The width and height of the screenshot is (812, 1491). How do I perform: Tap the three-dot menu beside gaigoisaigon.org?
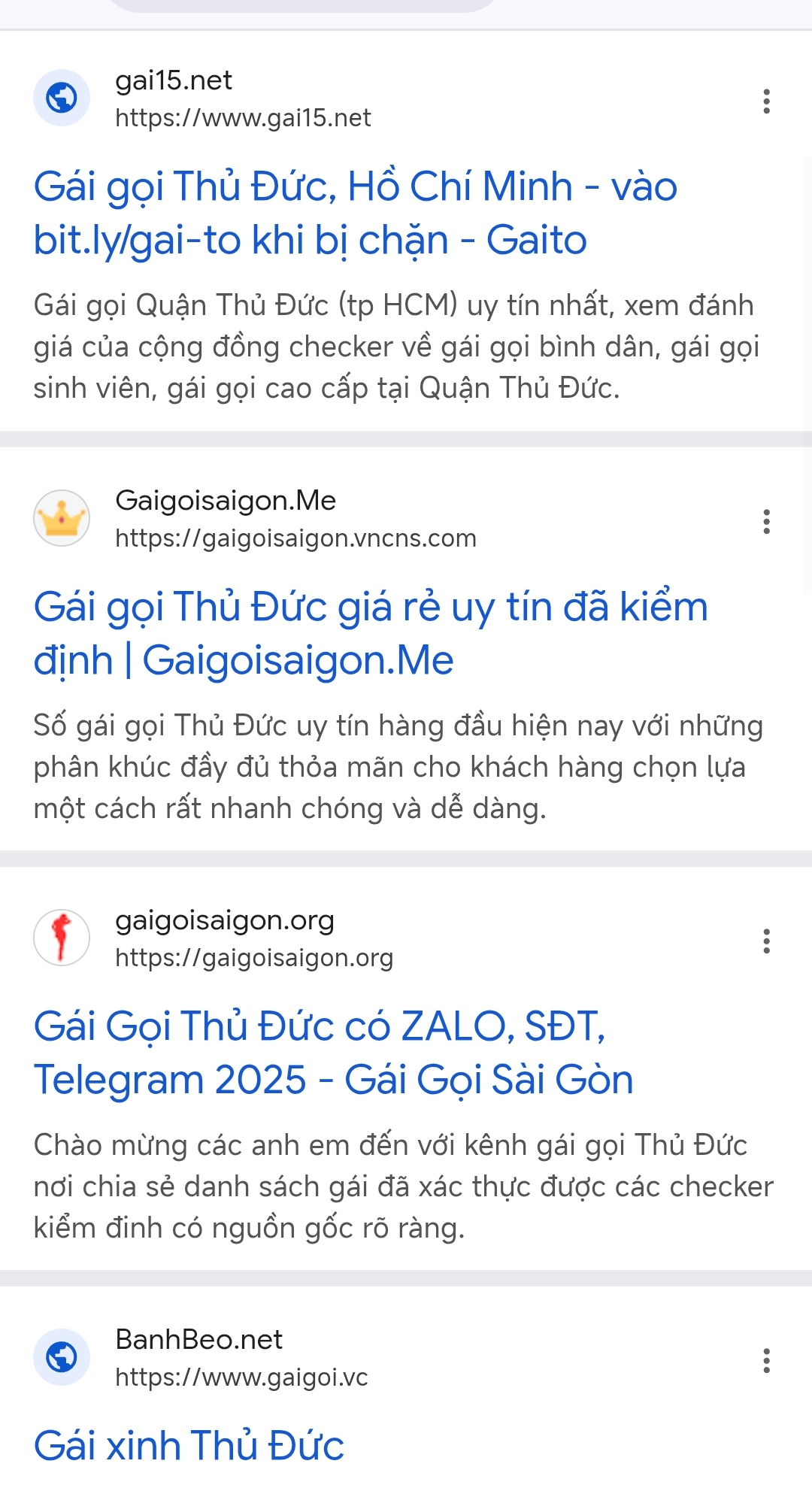(766, 941)
